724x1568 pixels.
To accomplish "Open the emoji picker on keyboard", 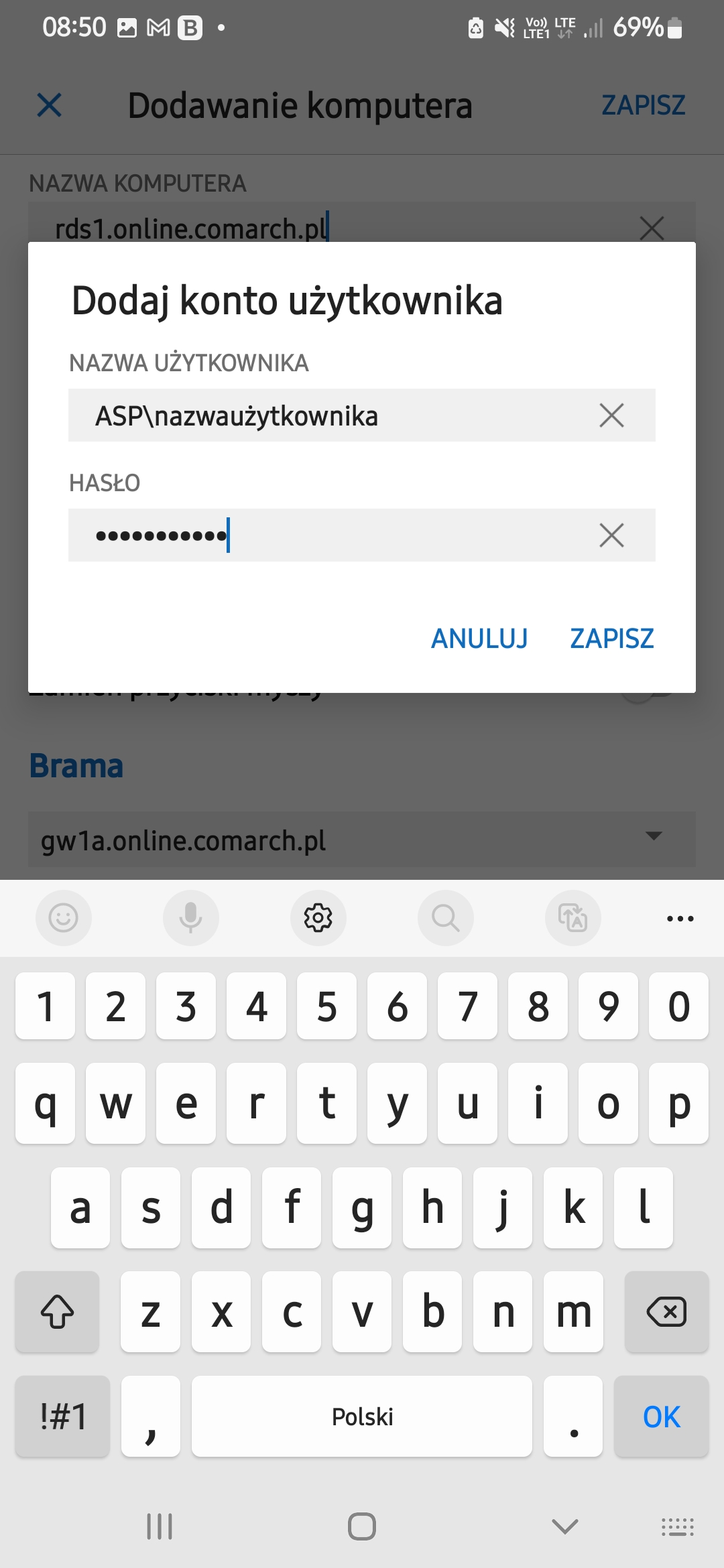I will tap(64, 918).
